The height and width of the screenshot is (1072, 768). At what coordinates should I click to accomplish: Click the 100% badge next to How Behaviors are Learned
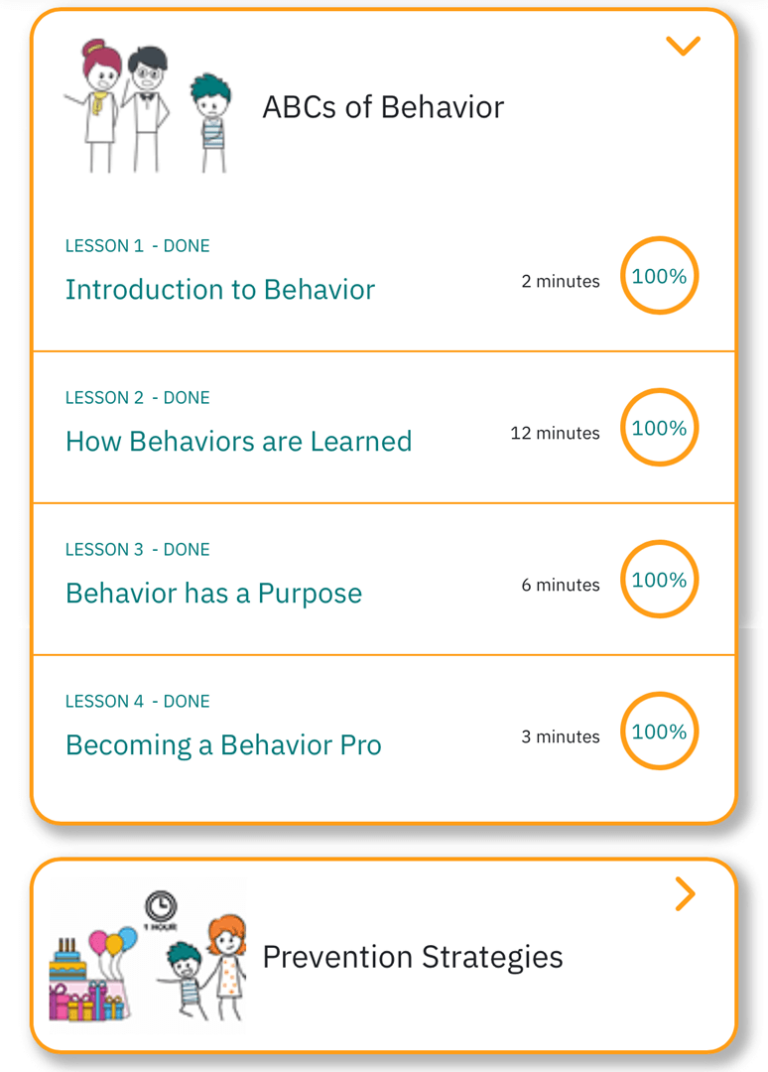click(659, 428)
